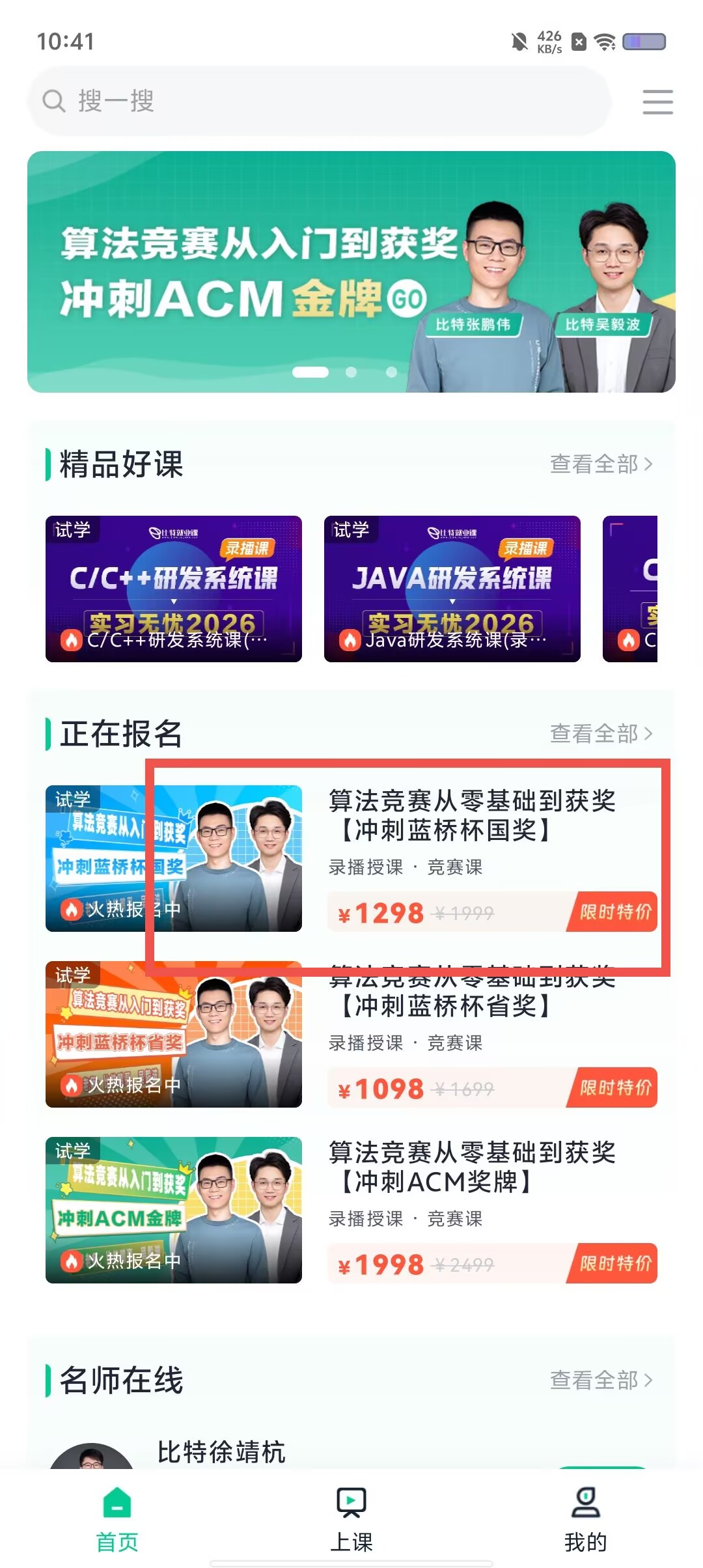The height and width of the screenshot is (1568, 703).
Task: Open the C/C++研发系统课 course card
Action: 174,589
